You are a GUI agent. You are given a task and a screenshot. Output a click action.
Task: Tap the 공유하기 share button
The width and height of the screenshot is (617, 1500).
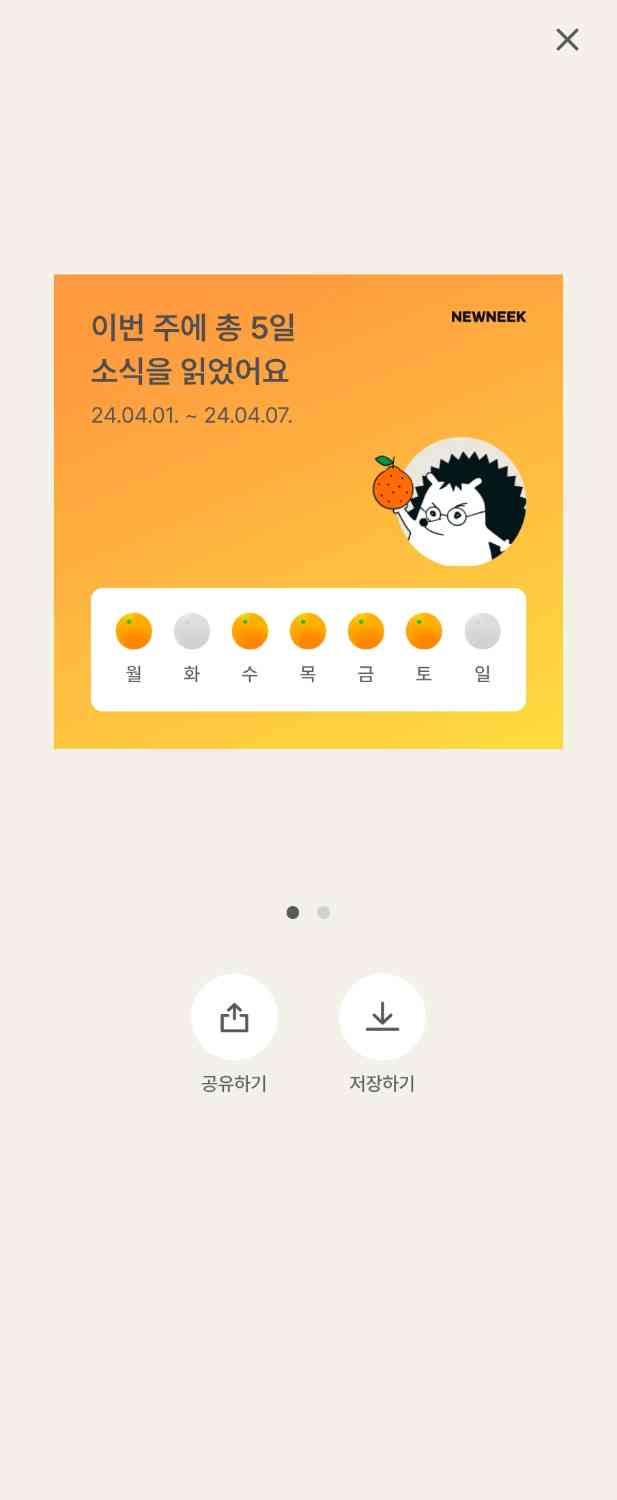(234, 1017)
